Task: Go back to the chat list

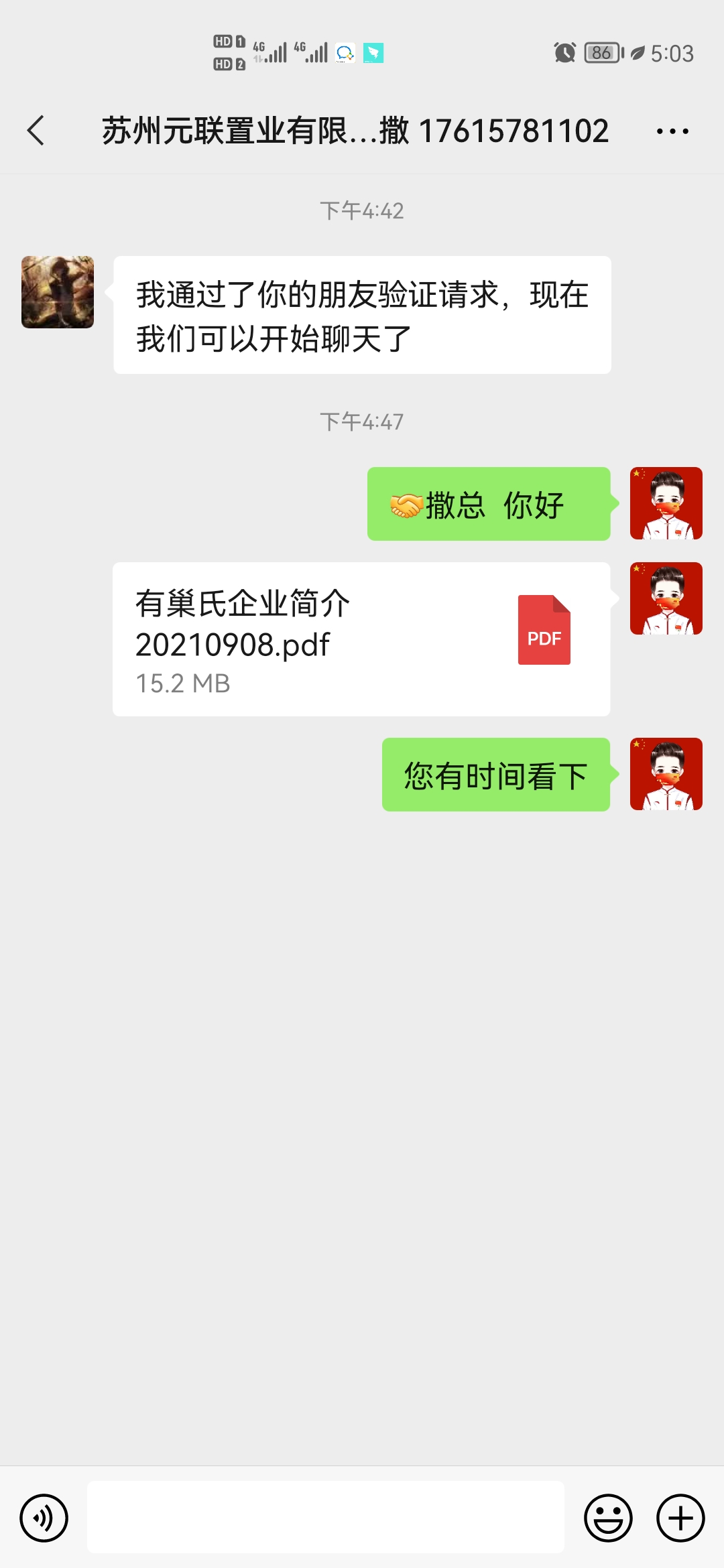Action: tap(36, 130)
